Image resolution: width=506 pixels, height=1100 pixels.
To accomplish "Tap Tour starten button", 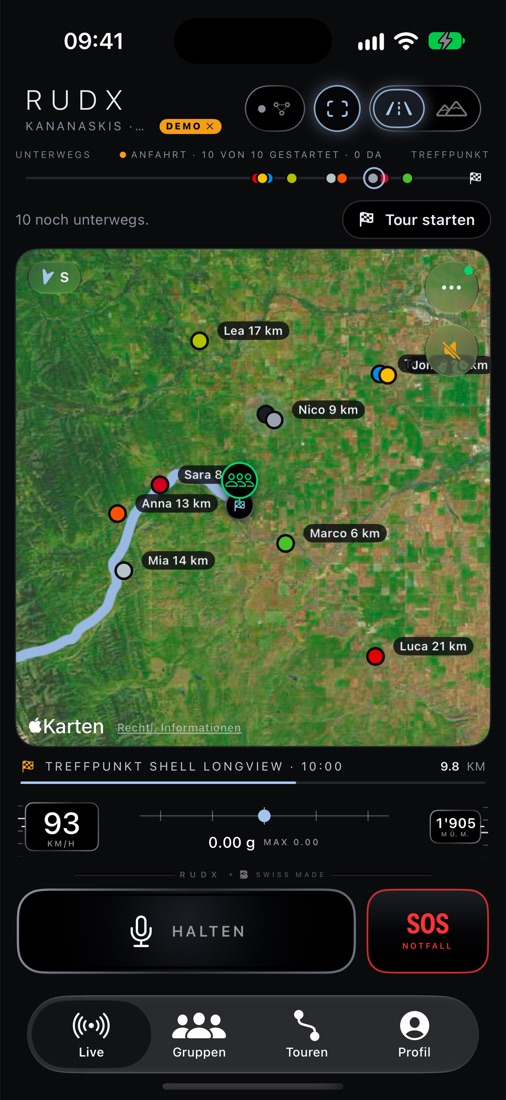I will 416,220.
